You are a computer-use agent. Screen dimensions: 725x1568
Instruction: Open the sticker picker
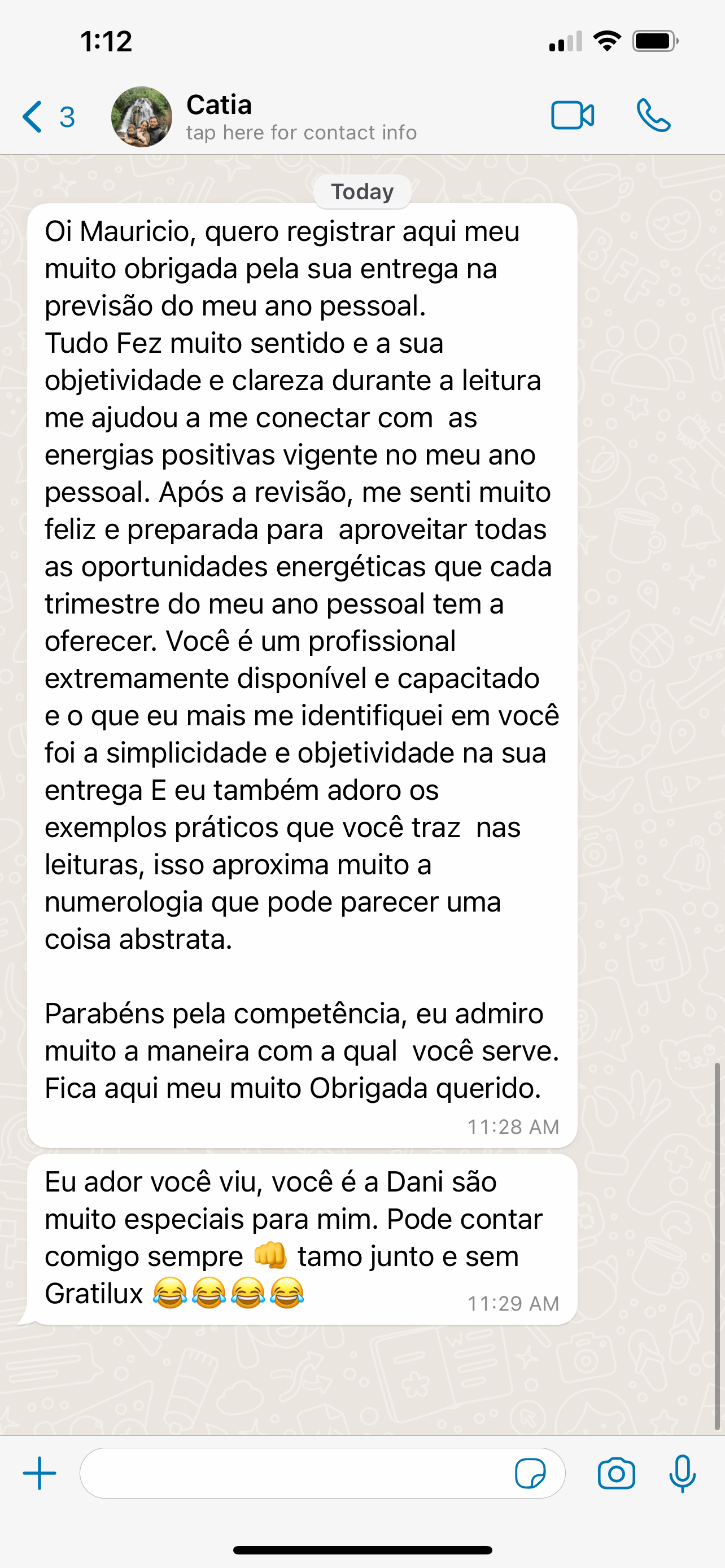(530, 1474)
